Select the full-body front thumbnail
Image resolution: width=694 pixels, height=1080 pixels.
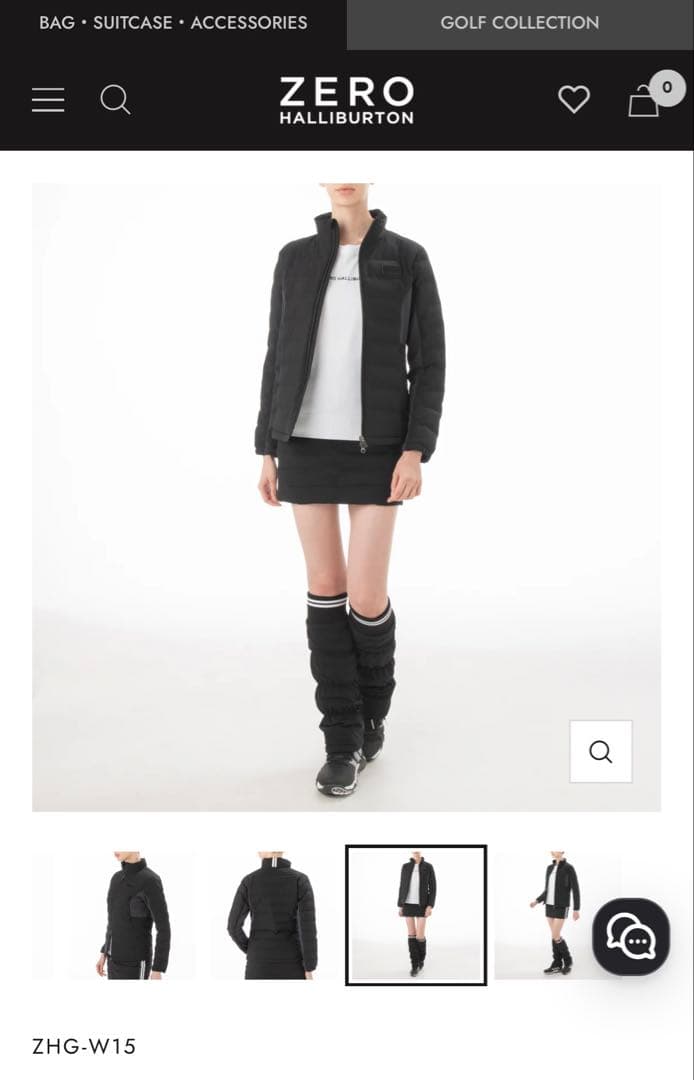click(416, 915)
